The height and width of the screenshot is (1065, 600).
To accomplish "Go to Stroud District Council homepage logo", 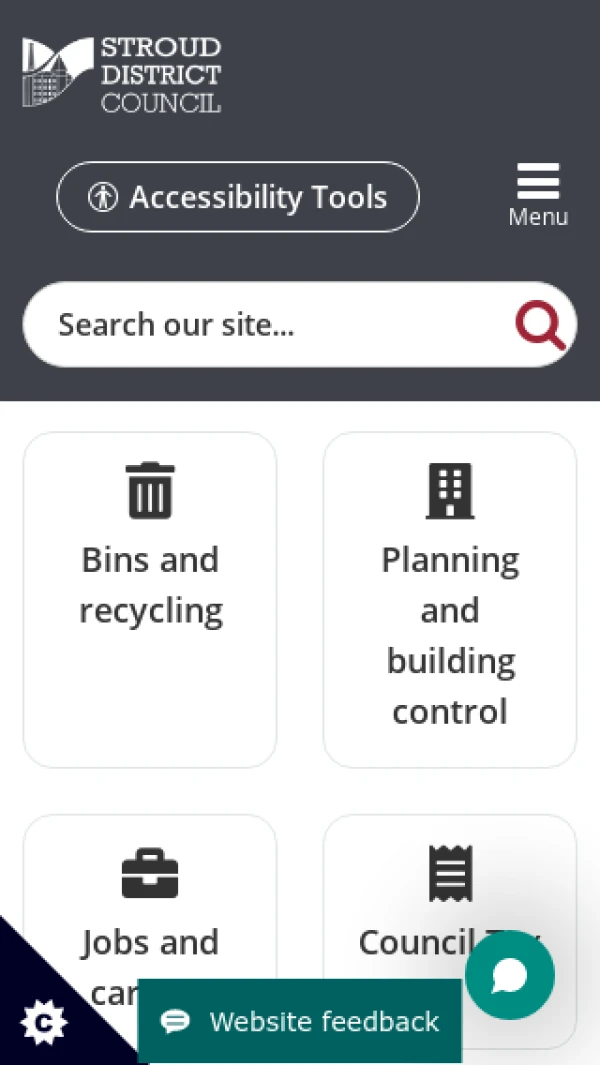I will 122,74.
